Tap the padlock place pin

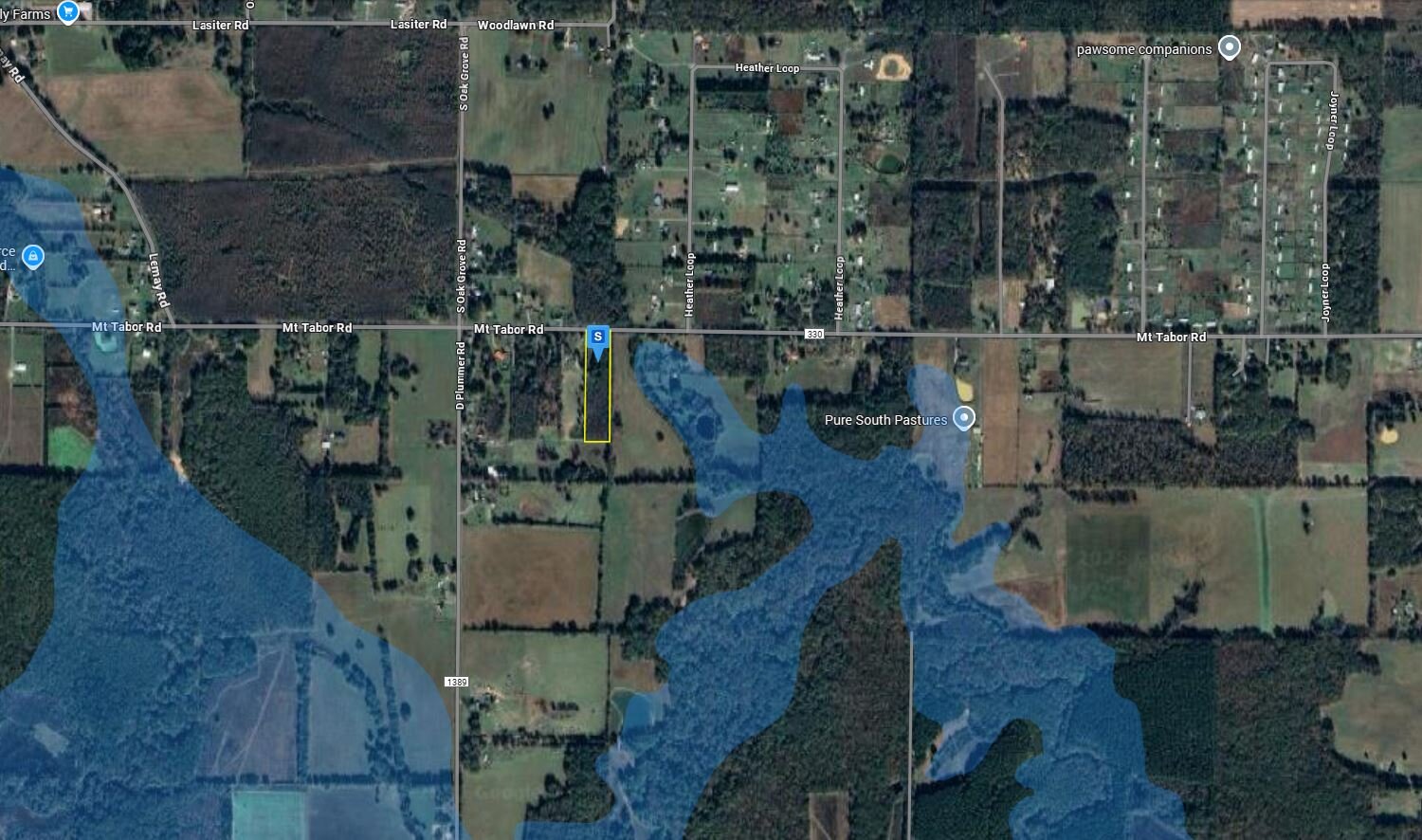click(x=33, y=256)
